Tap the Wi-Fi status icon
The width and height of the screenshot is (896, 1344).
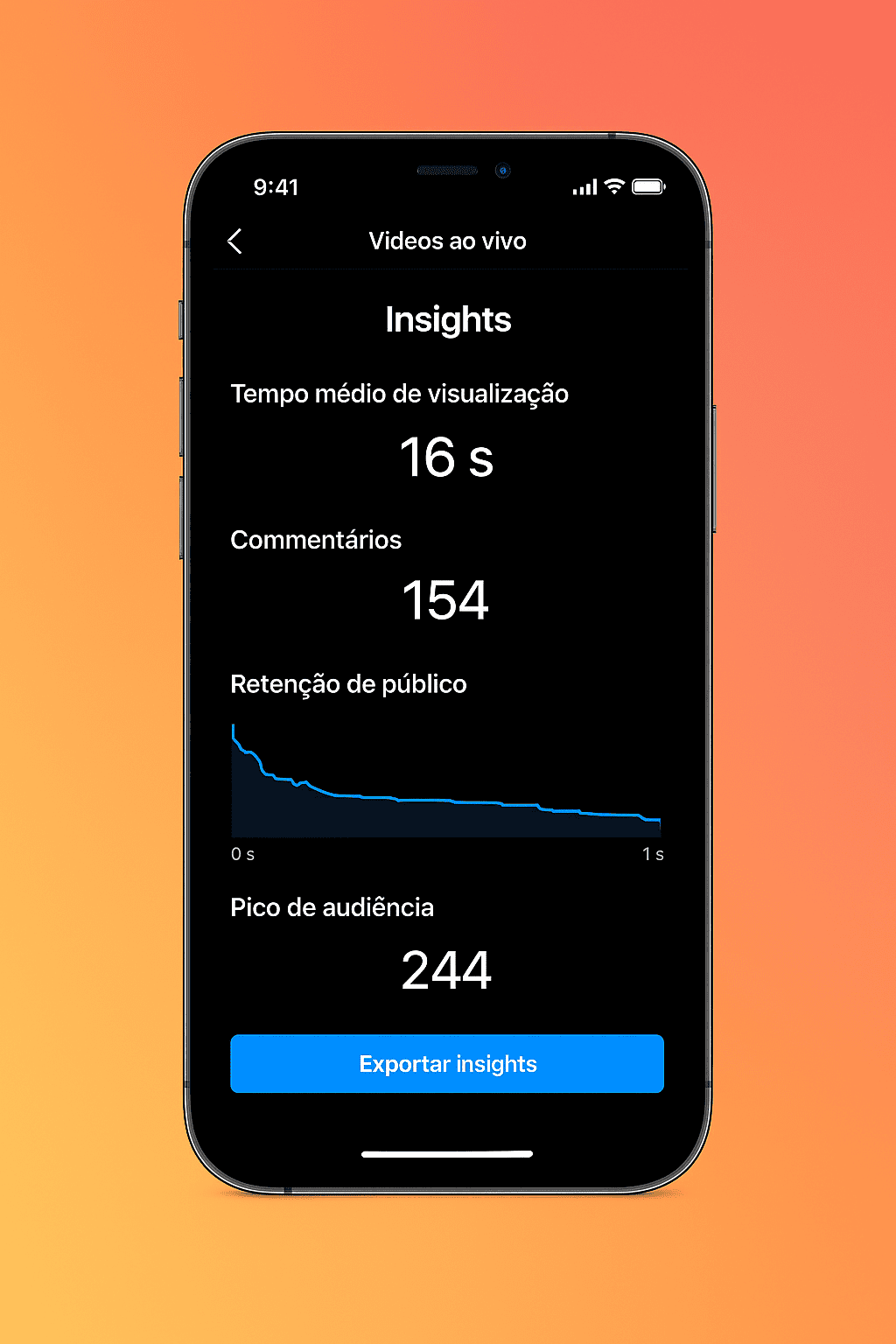click(x=612, y=186)
